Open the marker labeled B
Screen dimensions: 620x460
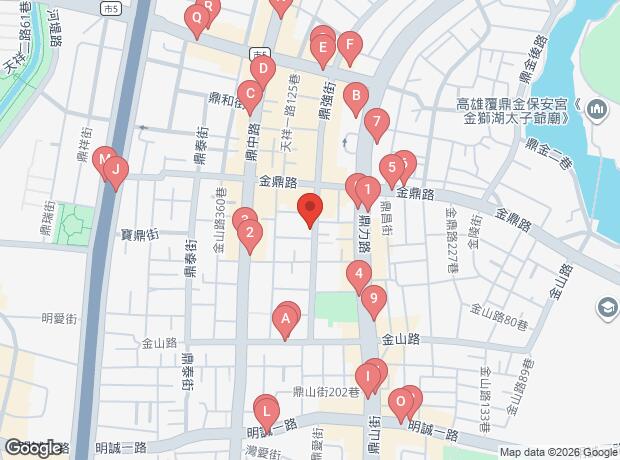coord(353,97)
